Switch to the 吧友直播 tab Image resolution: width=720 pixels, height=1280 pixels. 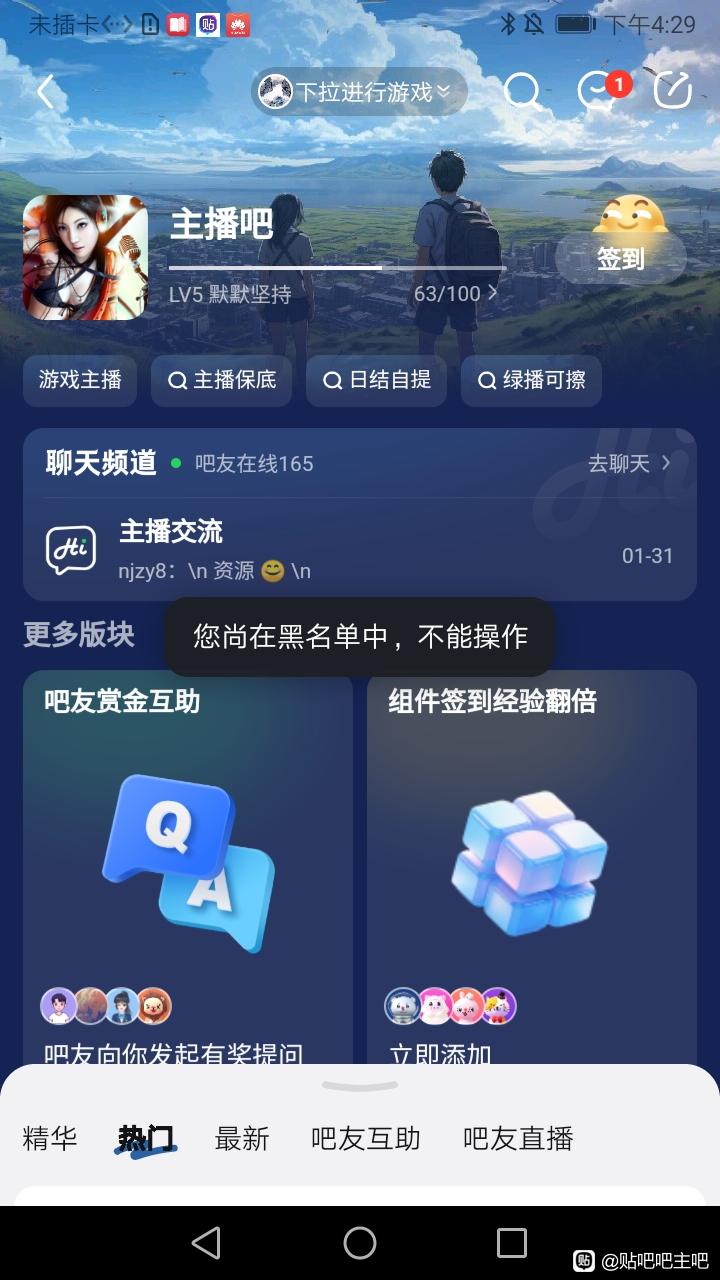[518, 1138]
